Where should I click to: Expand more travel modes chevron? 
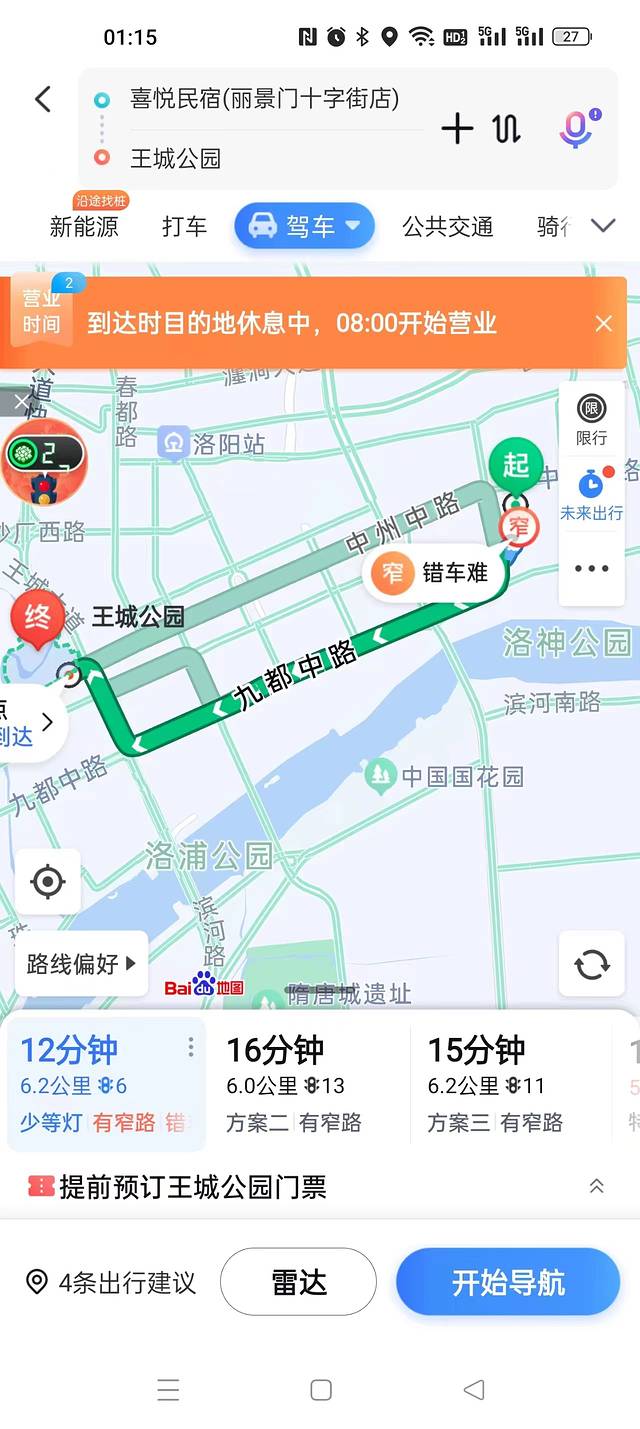(x=603, y=226)
